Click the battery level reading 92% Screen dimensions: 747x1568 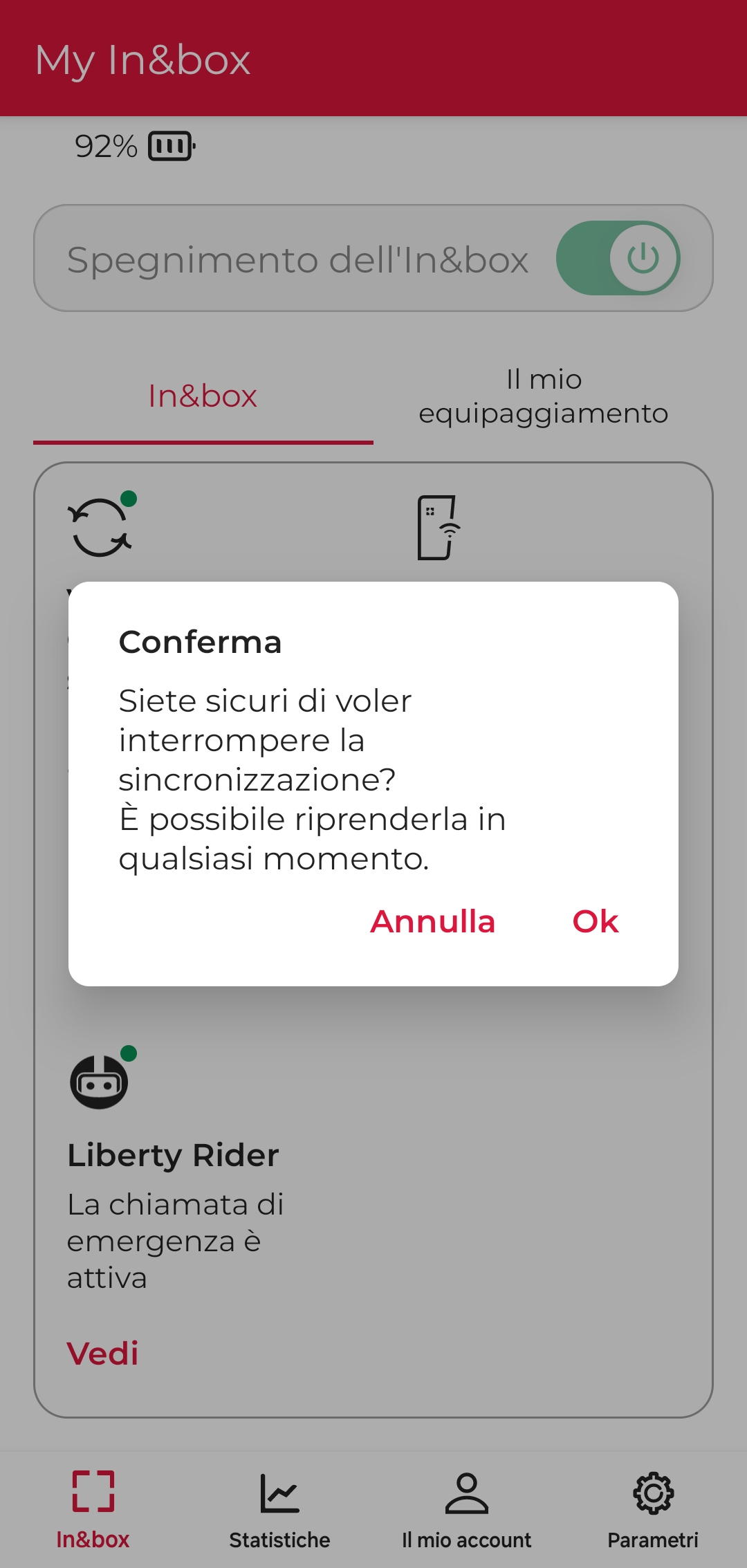pyautogui.click(x=104, y=146)
